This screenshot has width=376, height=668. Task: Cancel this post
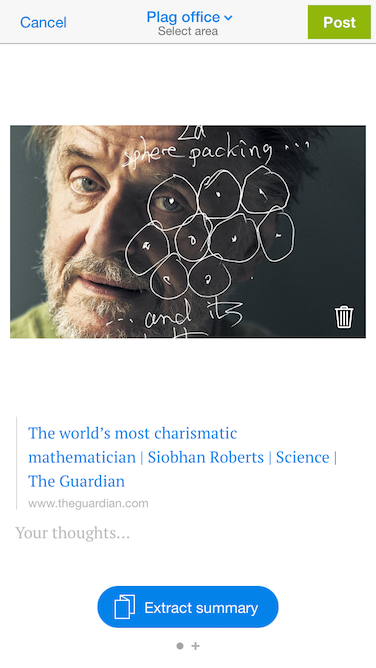pos(43,22)
